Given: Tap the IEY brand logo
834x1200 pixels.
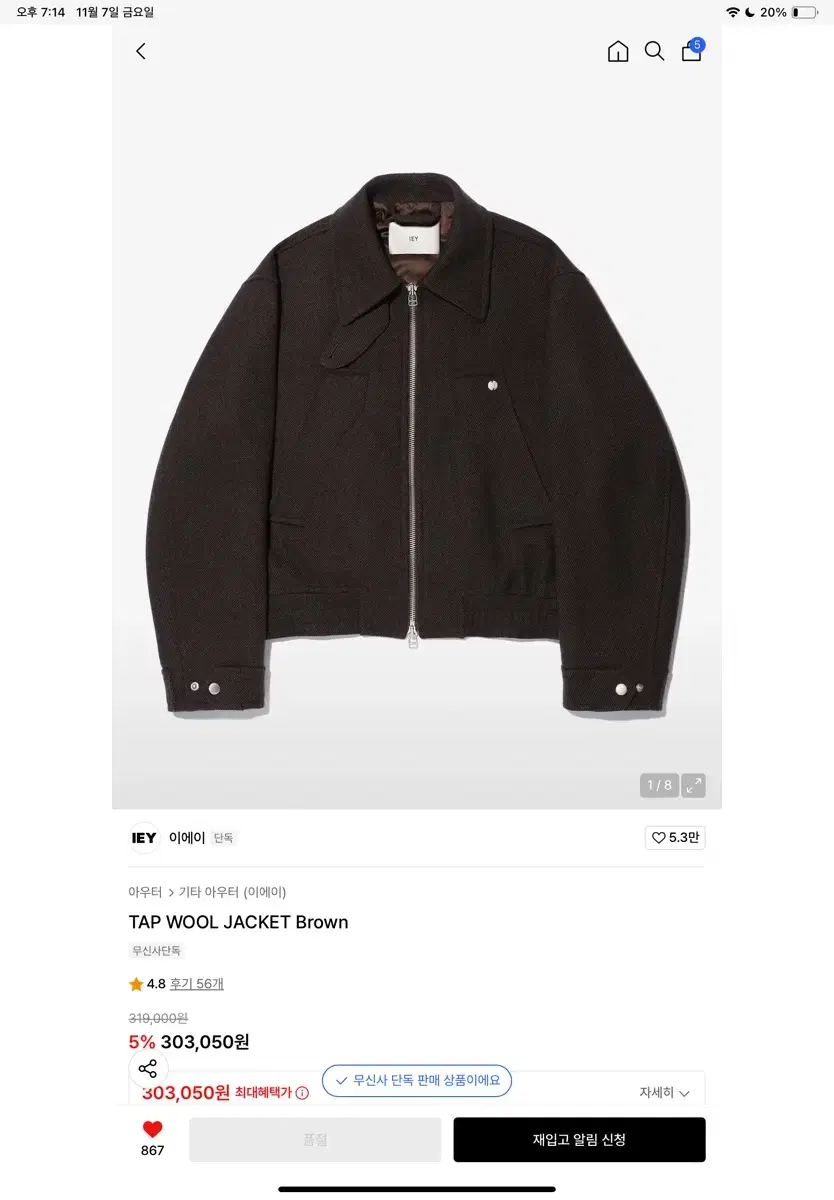Looking at the screenshot, I should 144,838.
